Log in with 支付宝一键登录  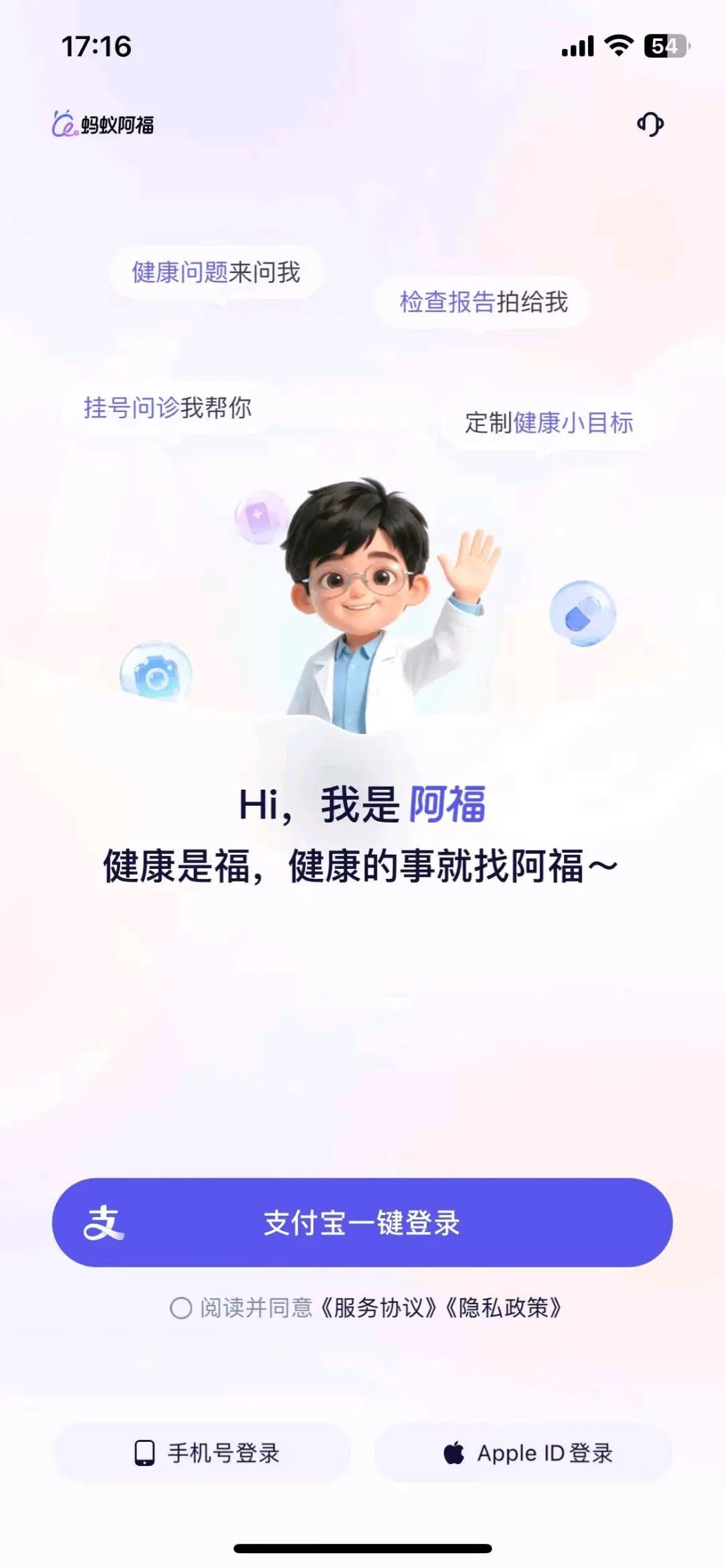362,1222
